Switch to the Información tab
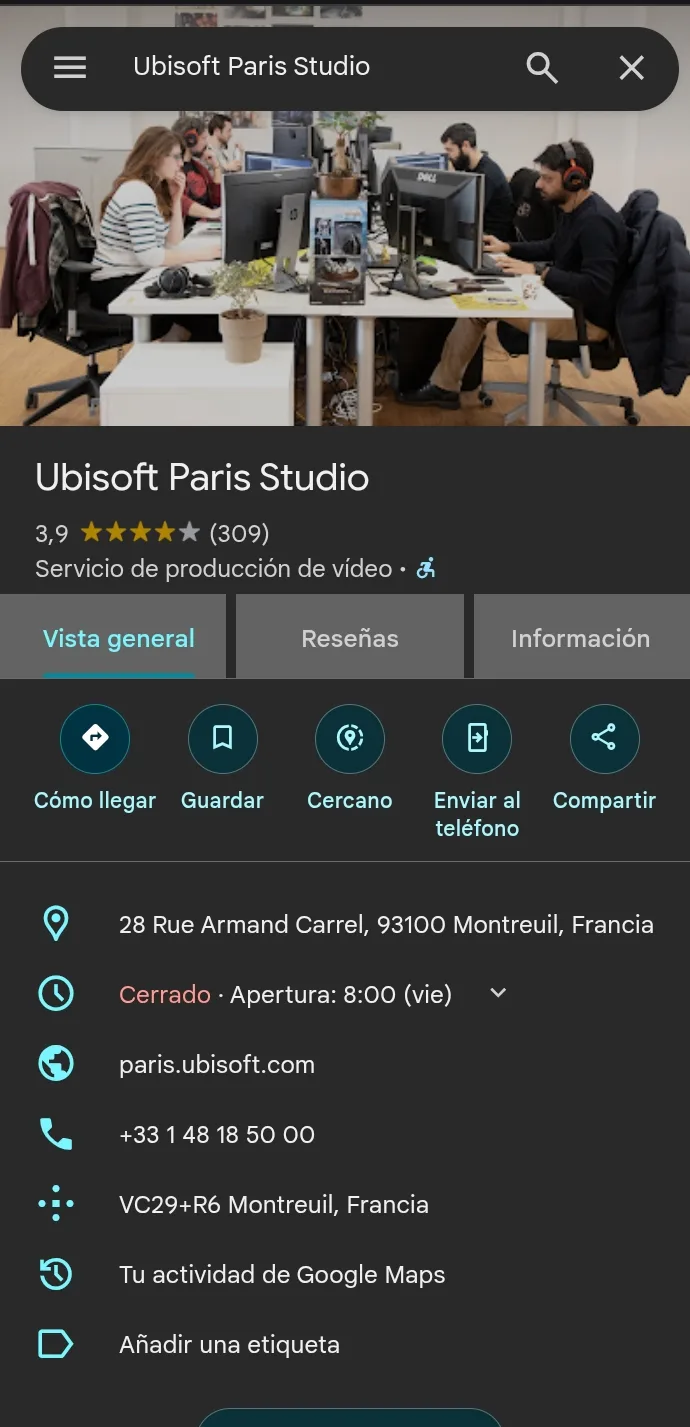Screen dimensions: 690x1427 pos(580,638)
